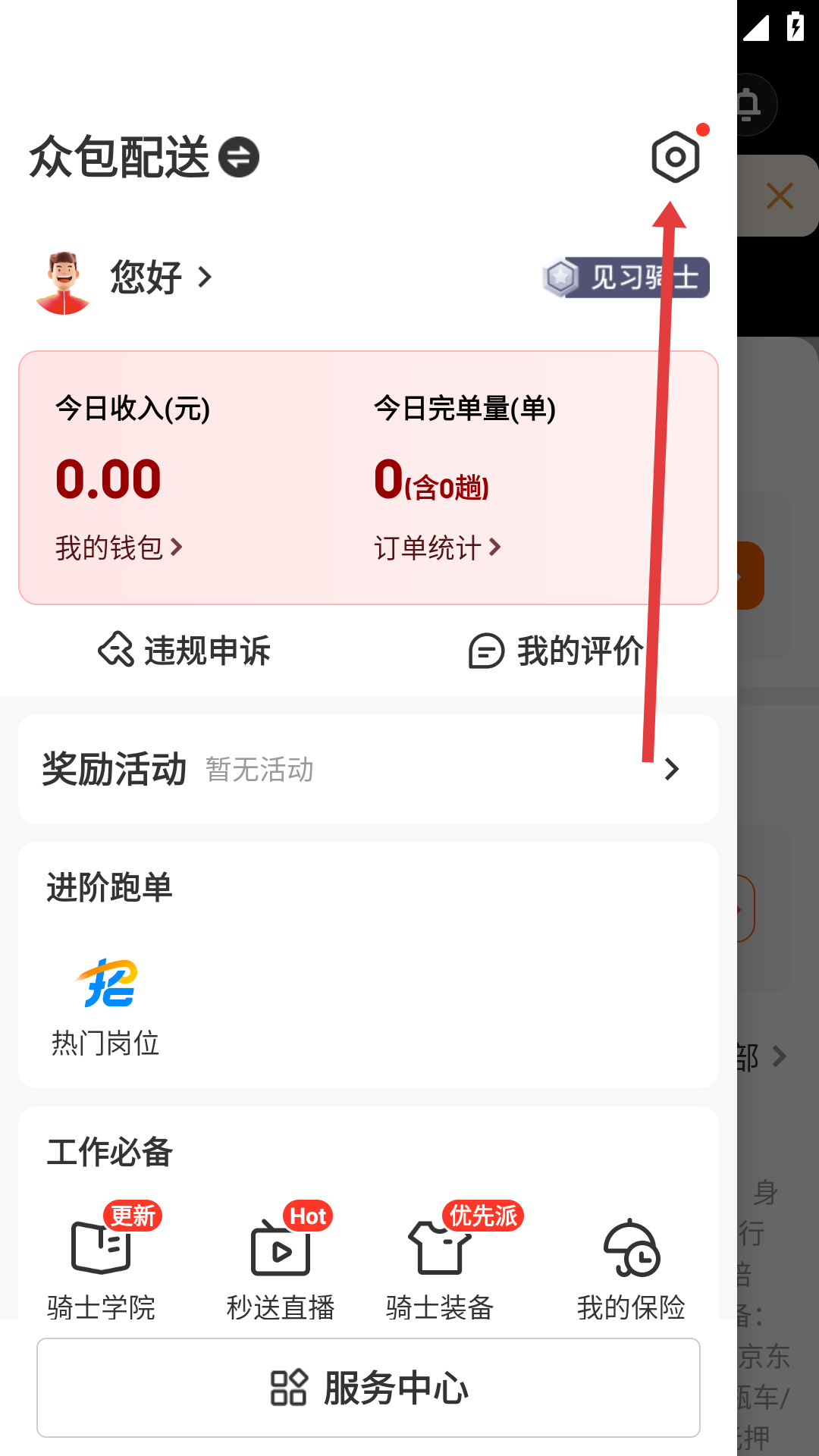
Task: Tap the 见习骑士 level badge
Action: (x=626, y=278)
